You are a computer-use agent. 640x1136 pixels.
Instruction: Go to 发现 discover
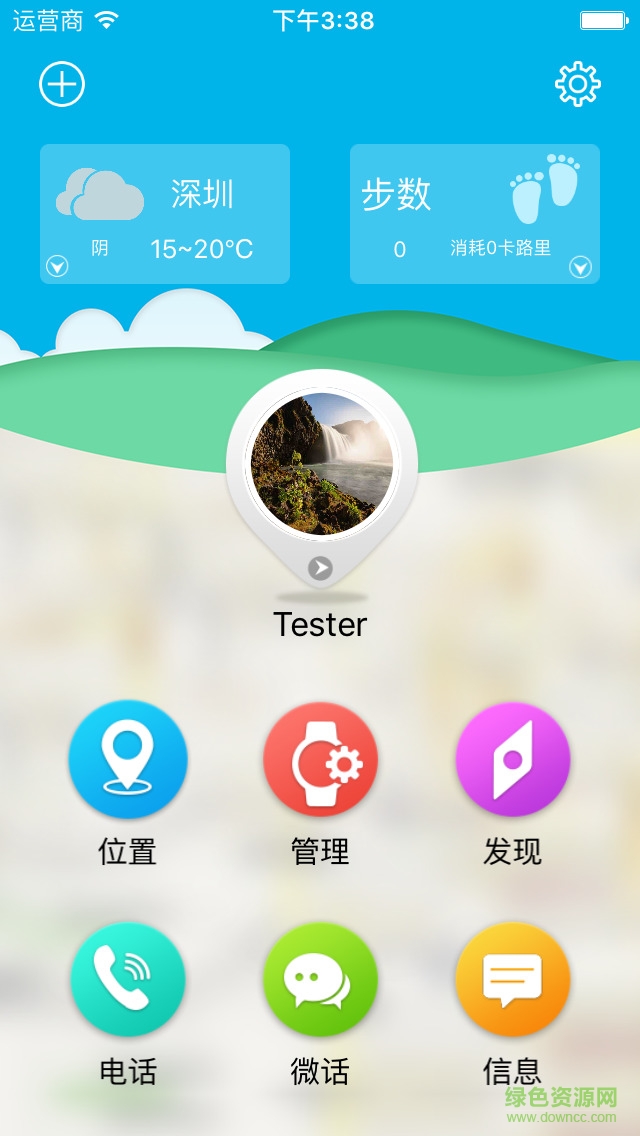(512, 760)
